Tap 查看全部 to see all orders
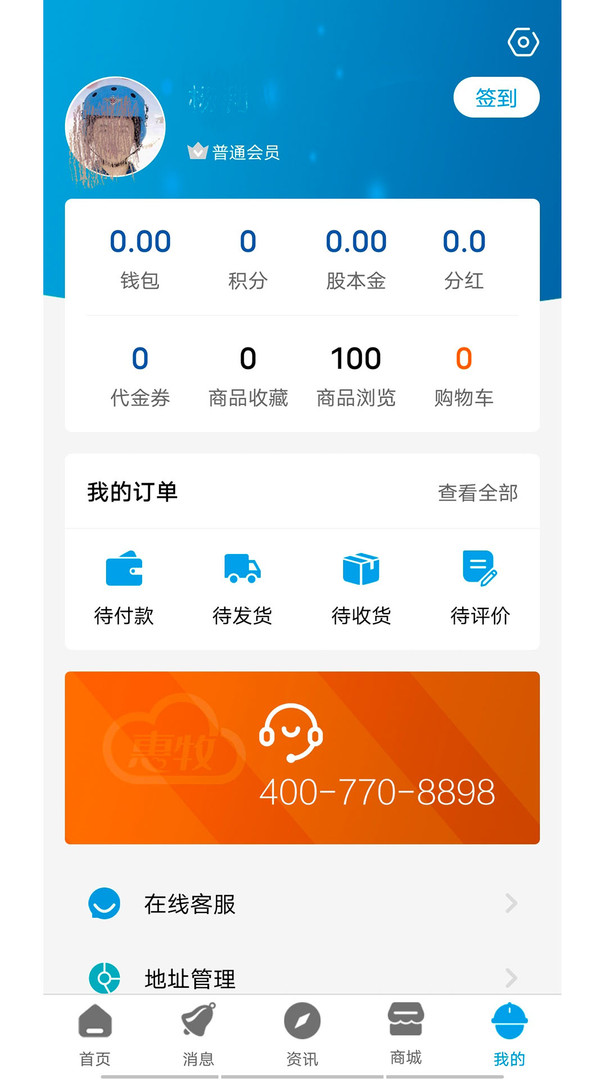 point(478,492)
